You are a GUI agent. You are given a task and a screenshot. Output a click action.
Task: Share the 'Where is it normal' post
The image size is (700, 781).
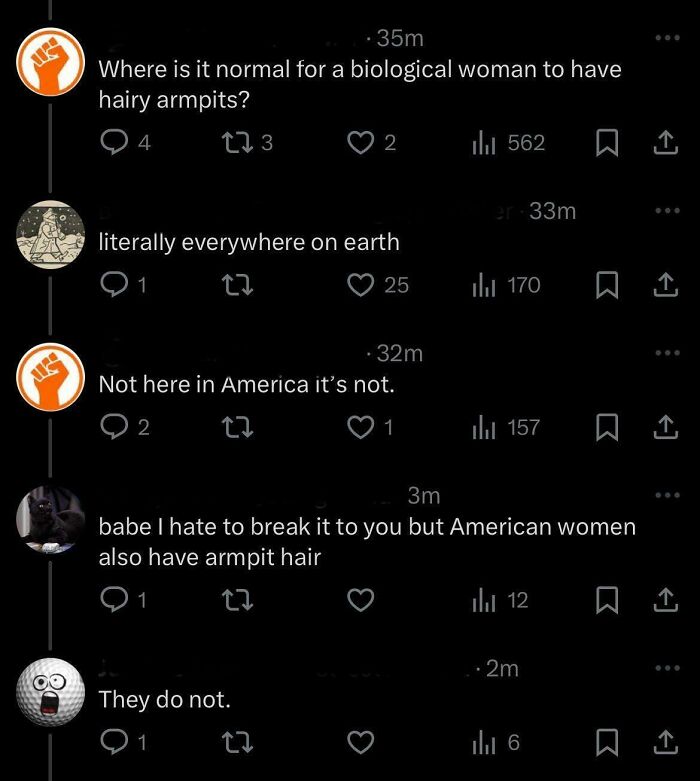[x=664, y=143]
